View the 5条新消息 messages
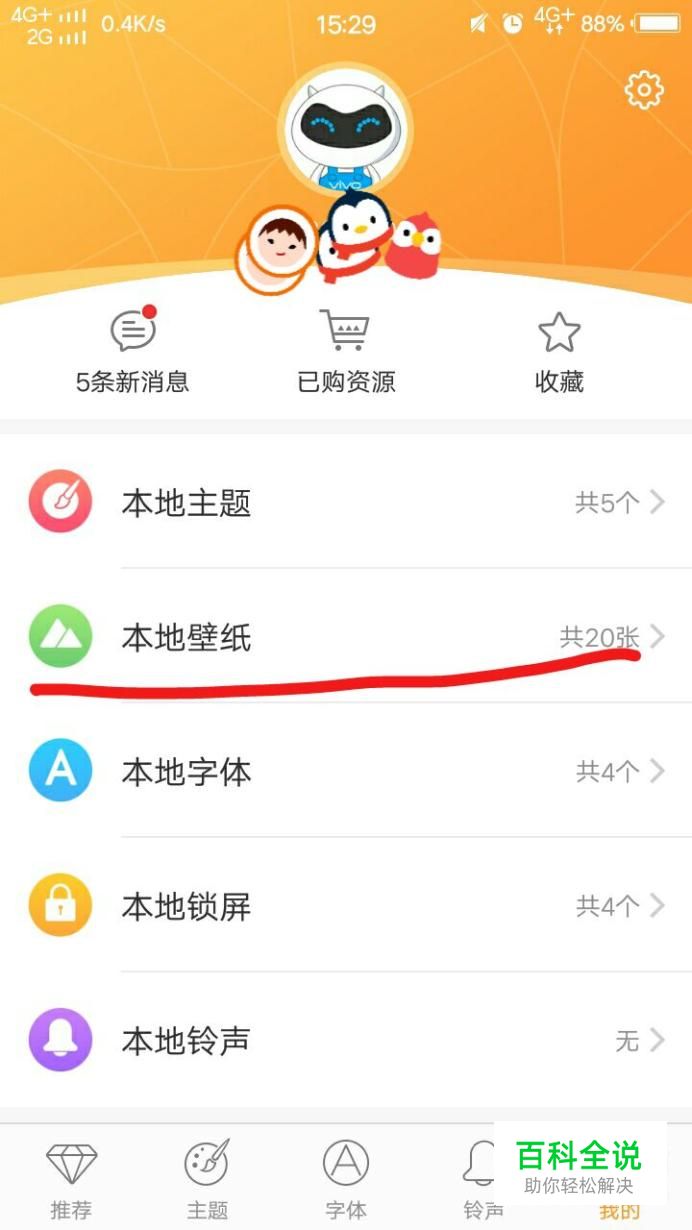The height and width of the screenshot is (1230, 692). (x=133, y=350)
